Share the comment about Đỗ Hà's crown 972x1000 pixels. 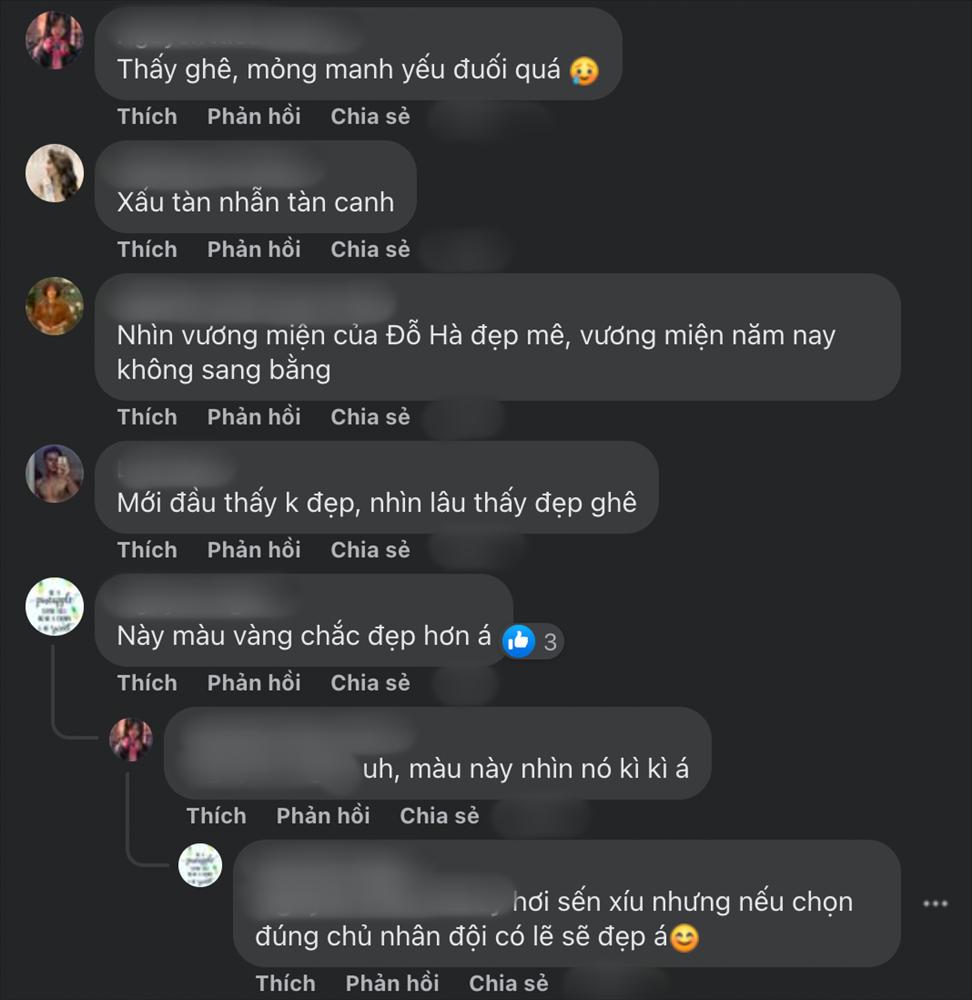pos(370,416)
